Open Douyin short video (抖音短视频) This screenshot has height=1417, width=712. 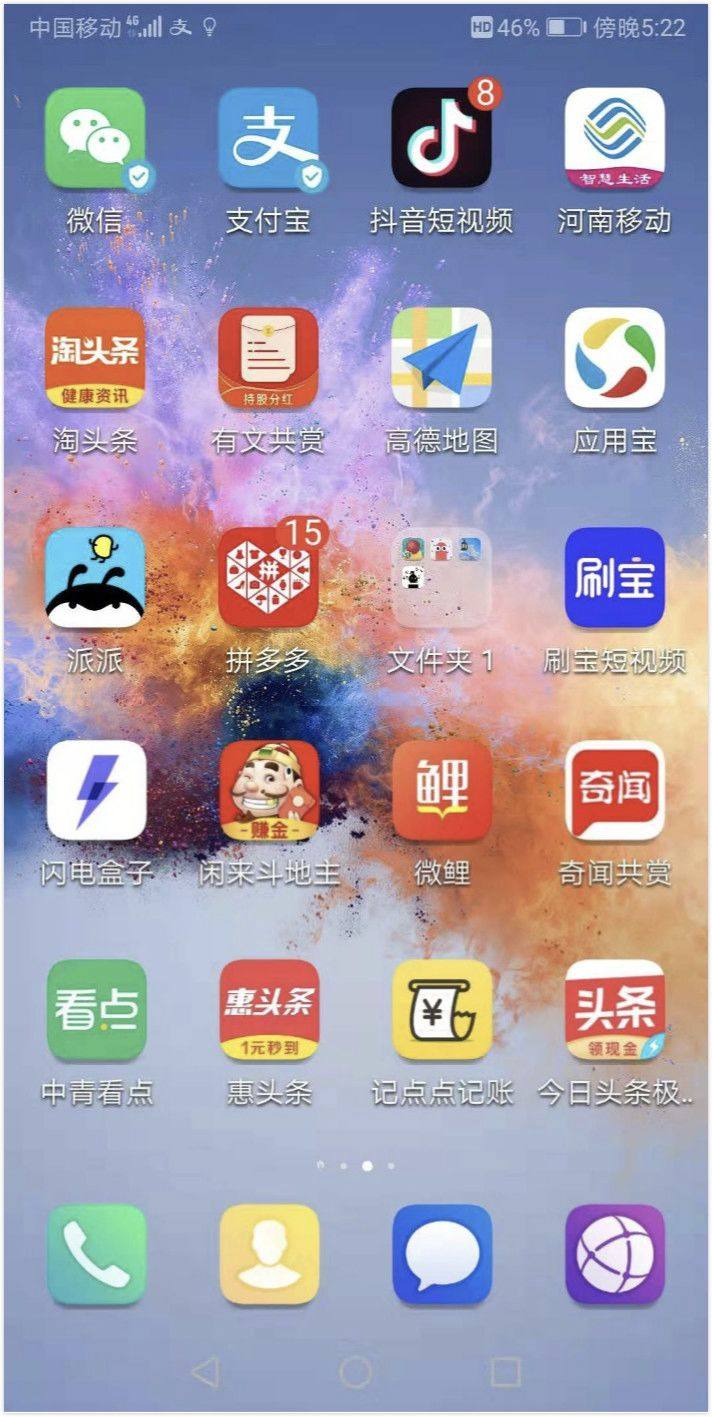[x=441, y=138]
